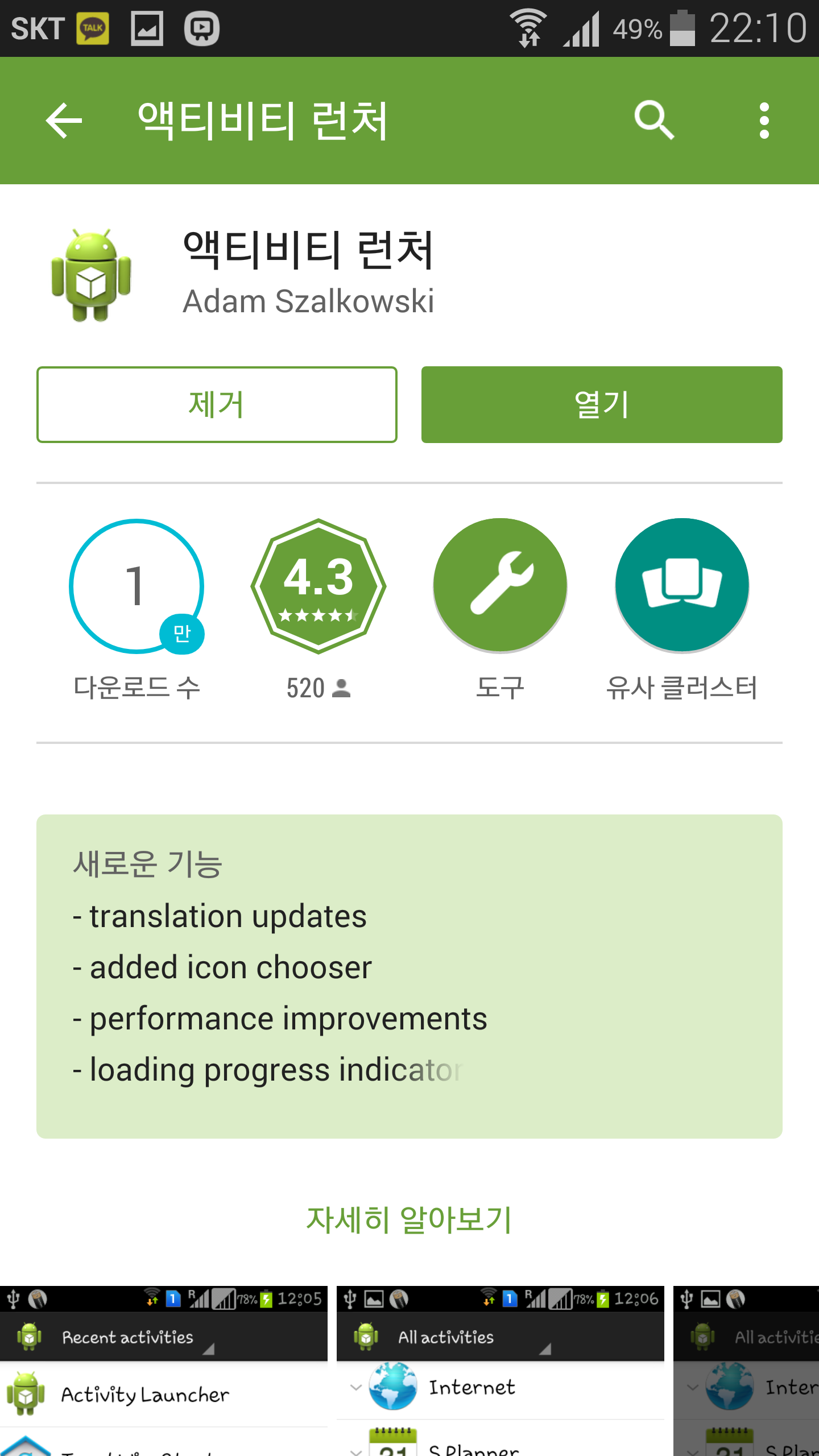Viewport: 819px width, 1456px height.
Task: Open developer Adam Szalkowski's page
Action: pyautogui.click(x=308, y=301)
